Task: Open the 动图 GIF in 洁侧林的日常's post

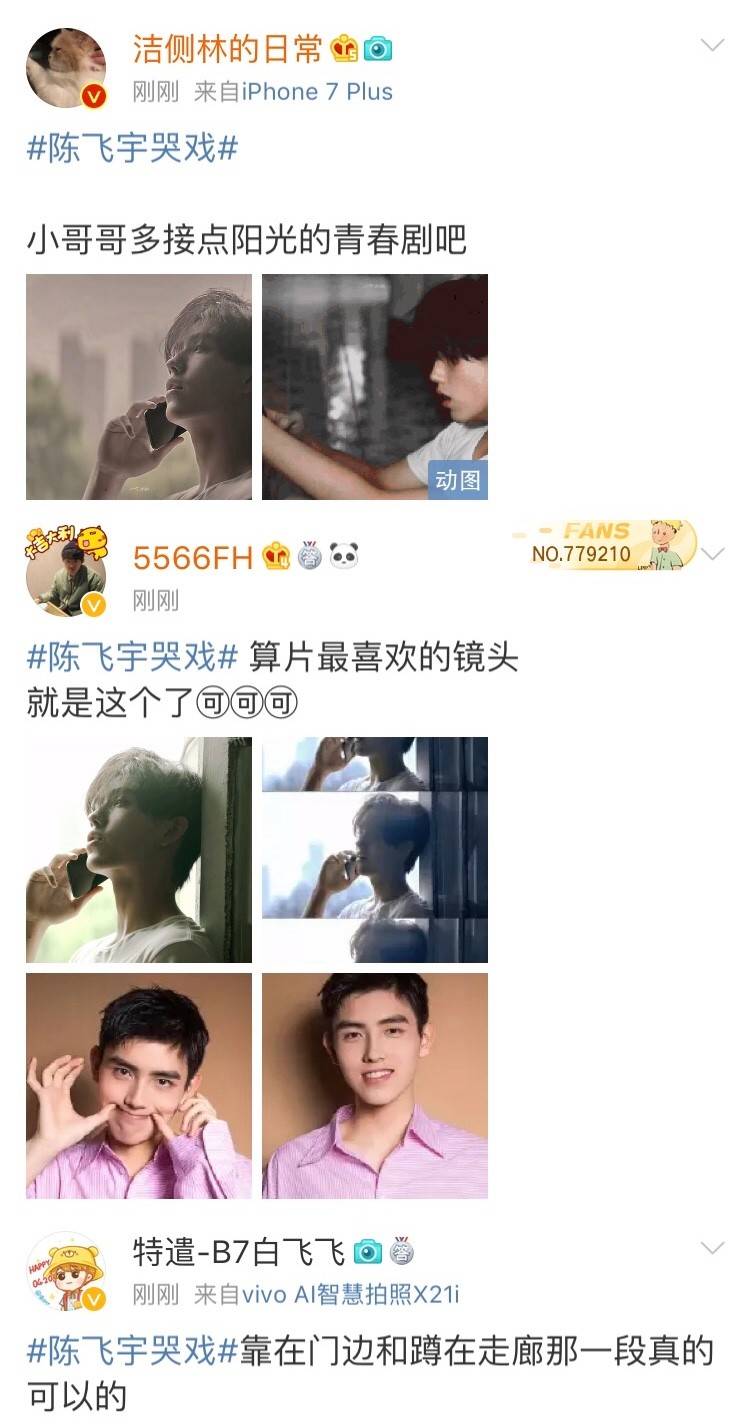Action: click(x=375, y=387)
